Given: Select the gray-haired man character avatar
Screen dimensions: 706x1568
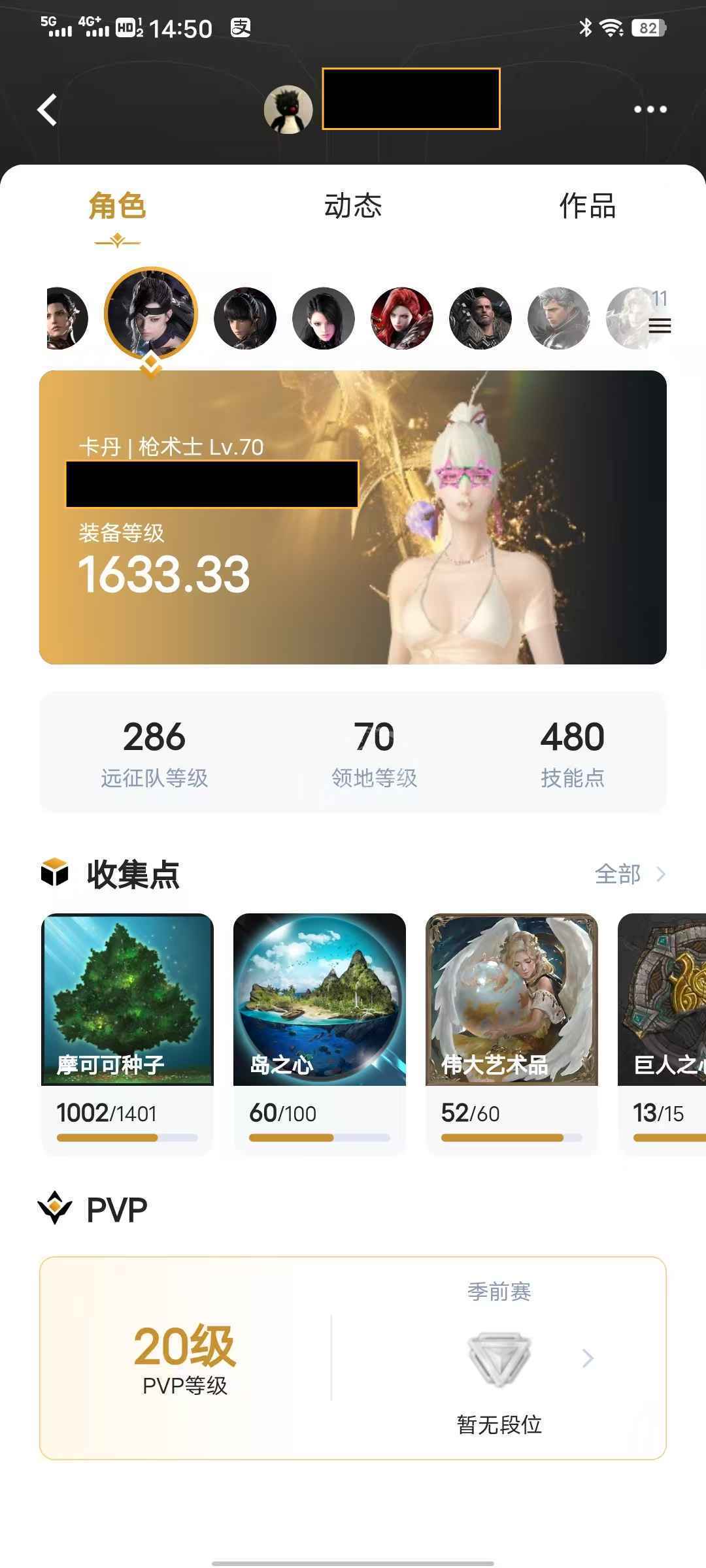Looking at the screenshot, I should [x=558, y=318].
